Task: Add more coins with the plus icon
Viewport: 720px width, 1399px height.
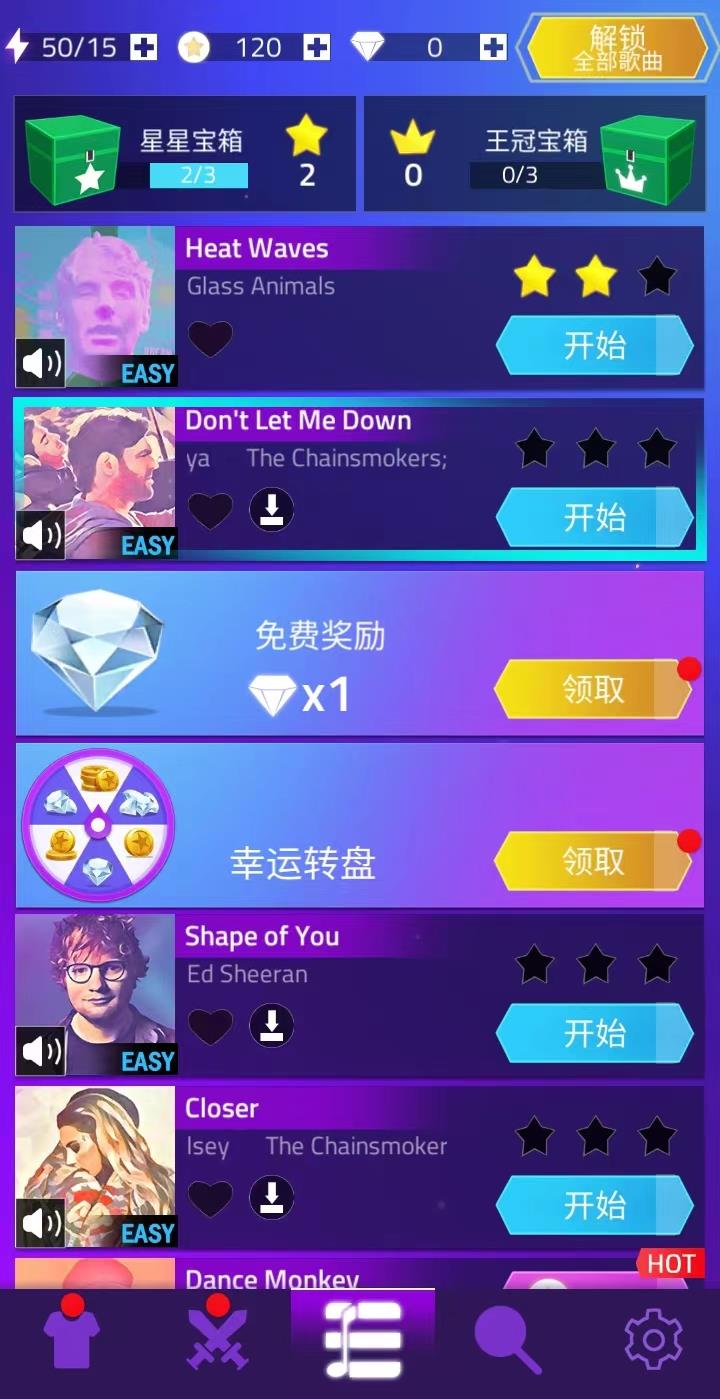Action: (317, 47)
